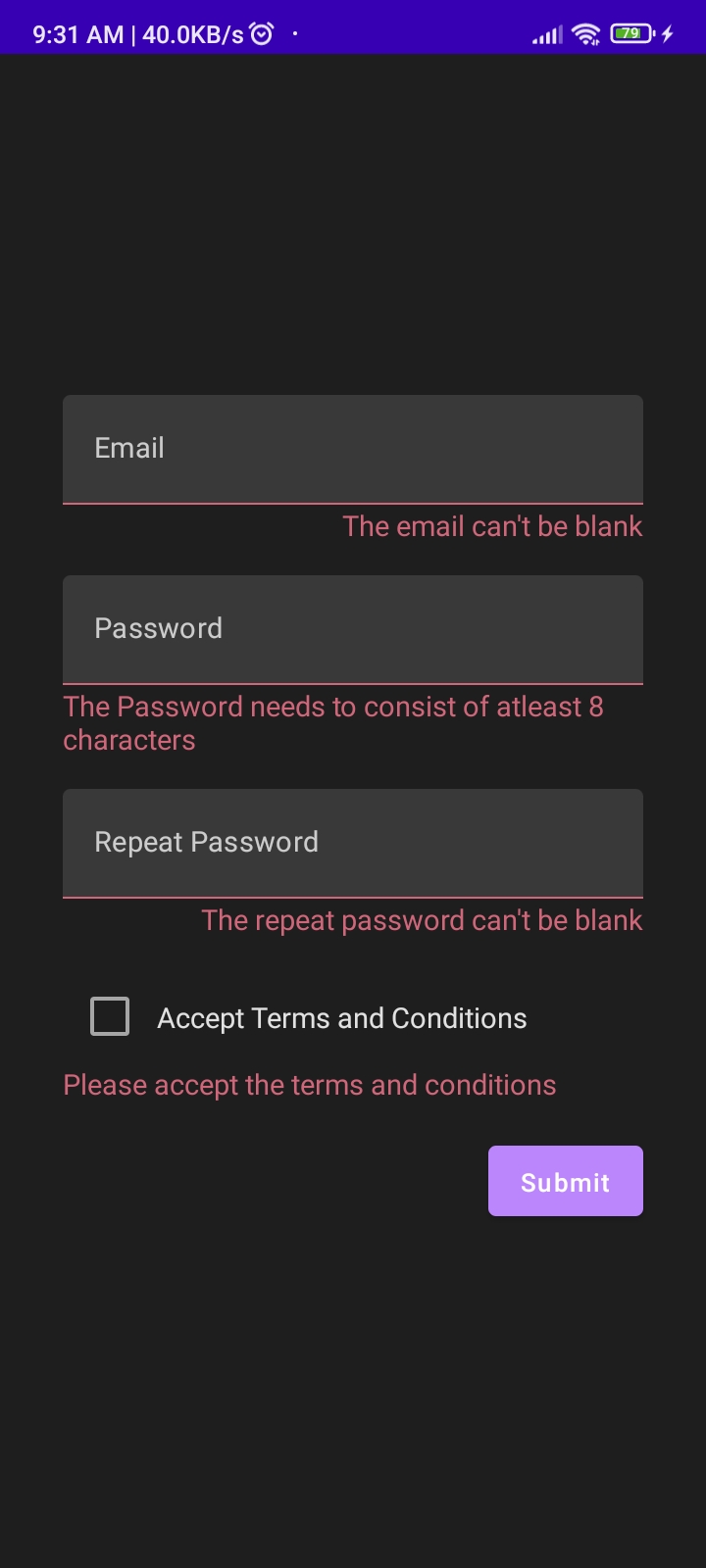
Task: Enable the Accept Terms and Conditions checkbox
Action: [109, 1016]
